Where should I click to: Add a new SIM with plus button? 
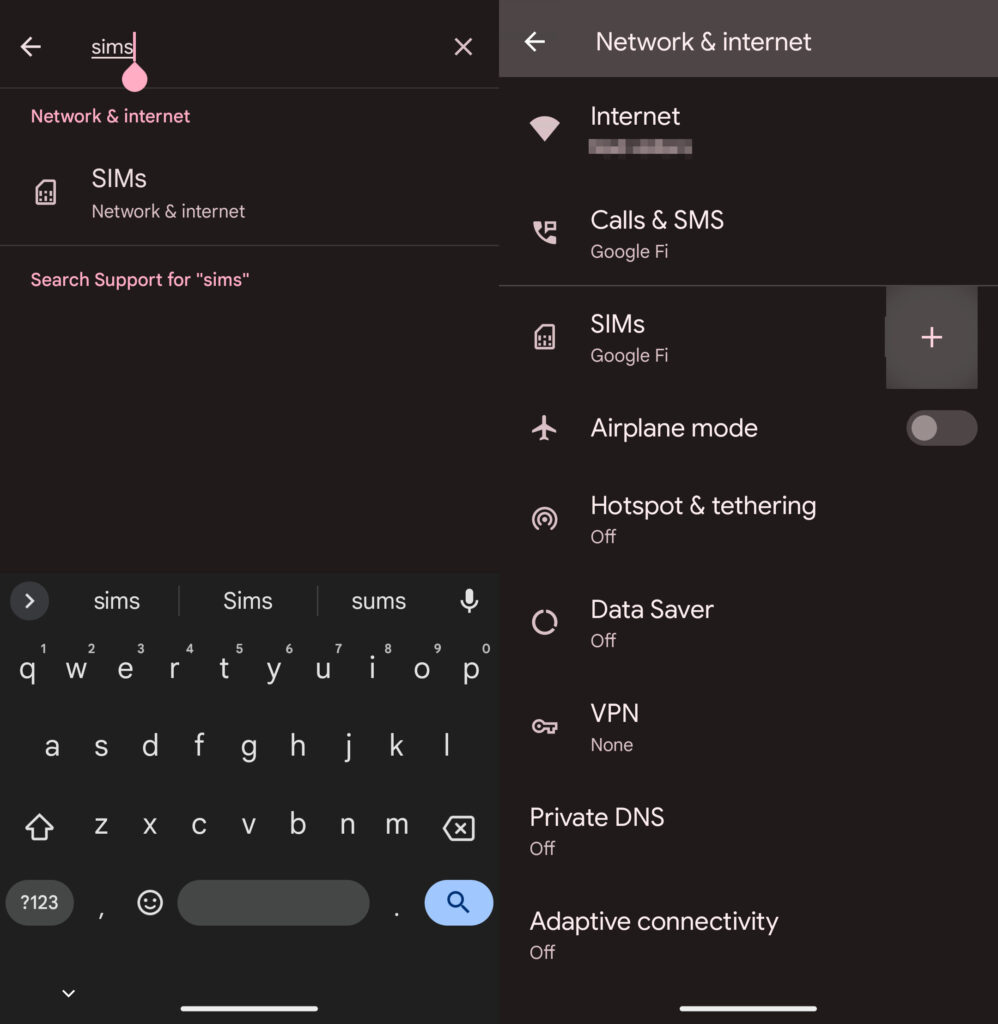point(931,338)
